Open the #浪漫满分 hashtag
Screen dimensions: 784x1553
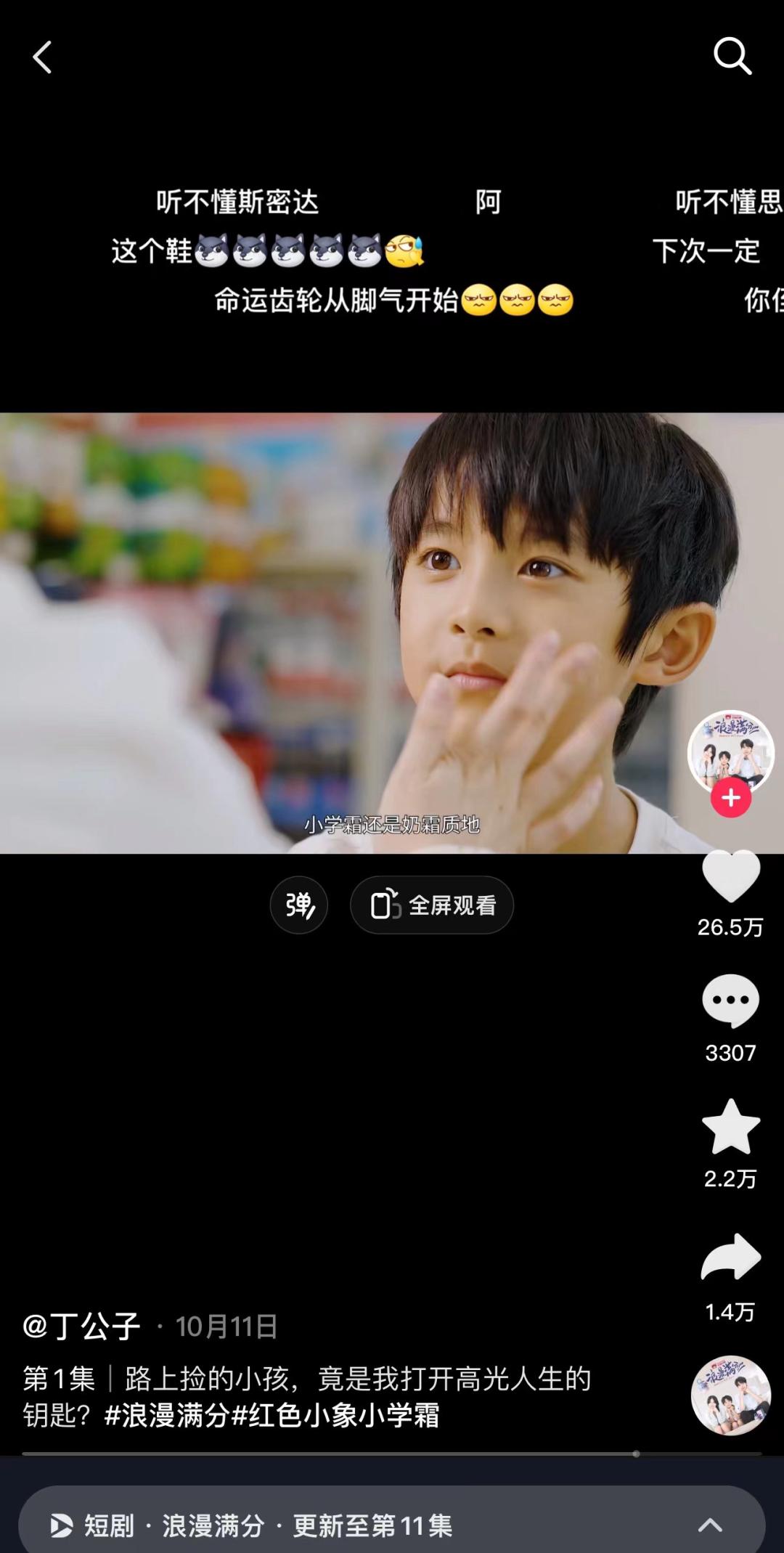(167, 1415)
